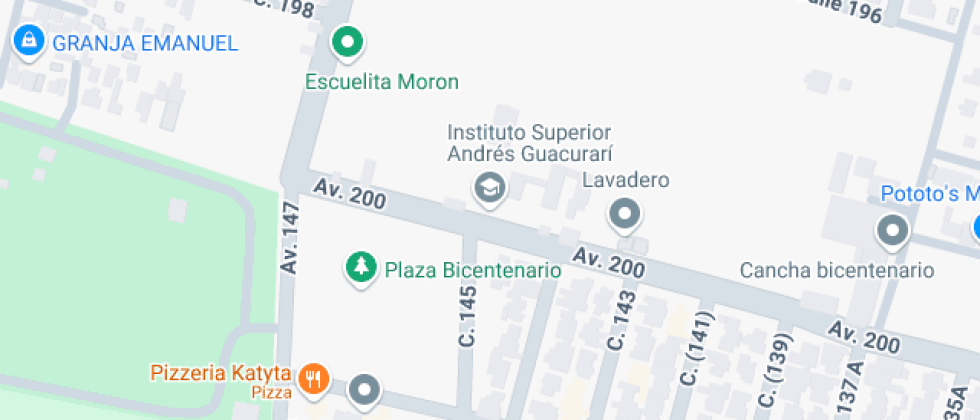Open the Lavadero place pin
The height and width of the screenshot is (420, 980).
626,213
